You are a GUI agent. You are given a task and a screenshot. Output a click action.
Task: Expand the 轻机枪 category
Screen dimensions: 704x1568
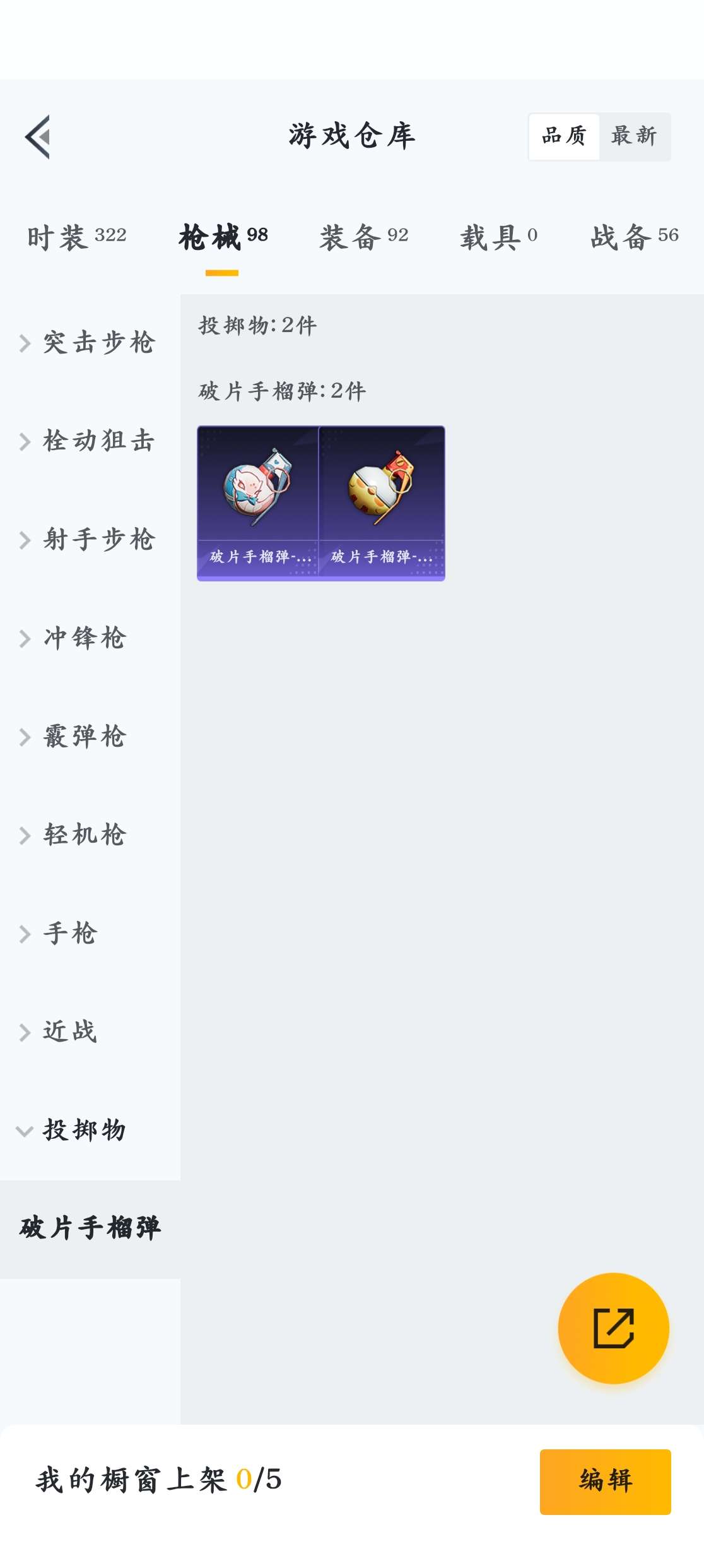coord(90,835)
